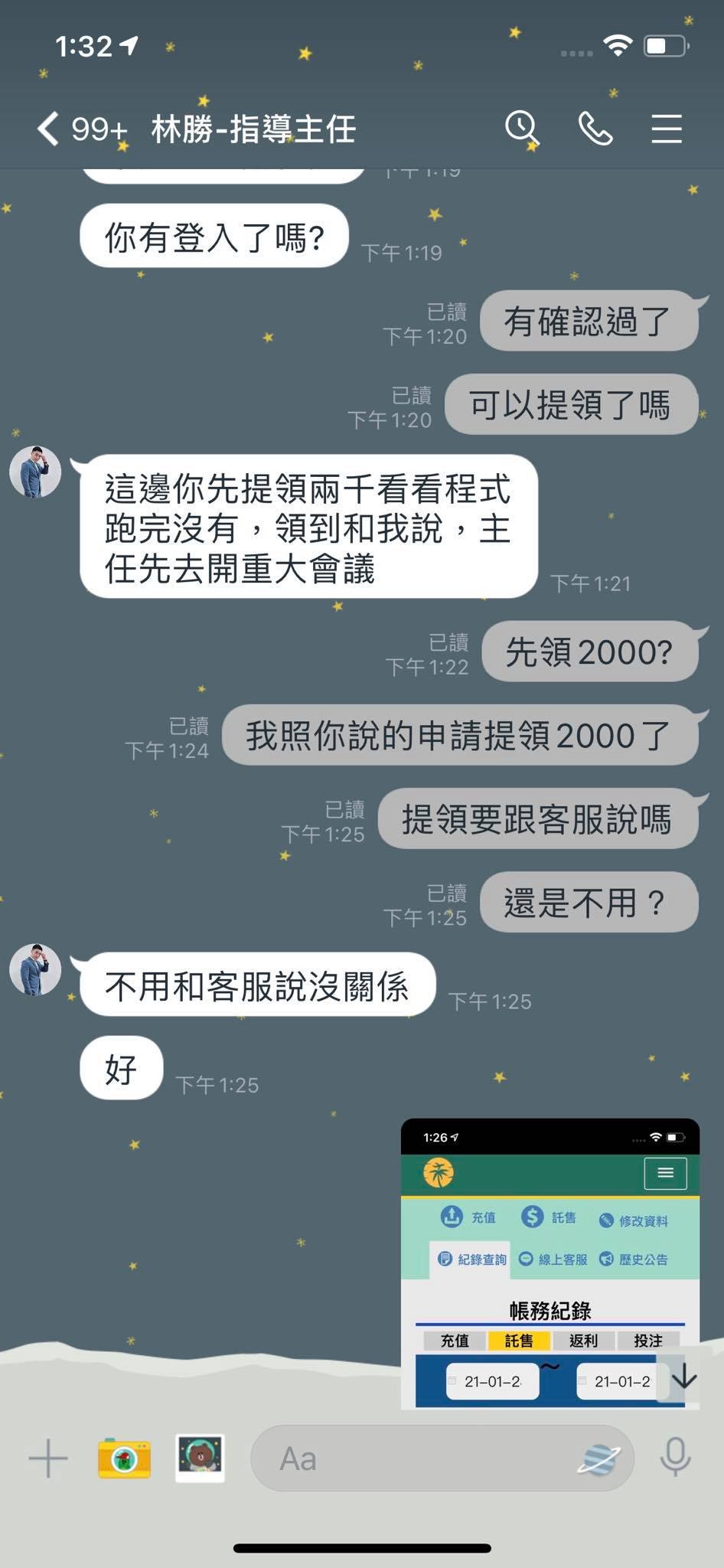Open 林勝's profile picture next to 不用和客服說沒關係
Viewport: 724px width, 1568px height.
click(x=35, y=970)
